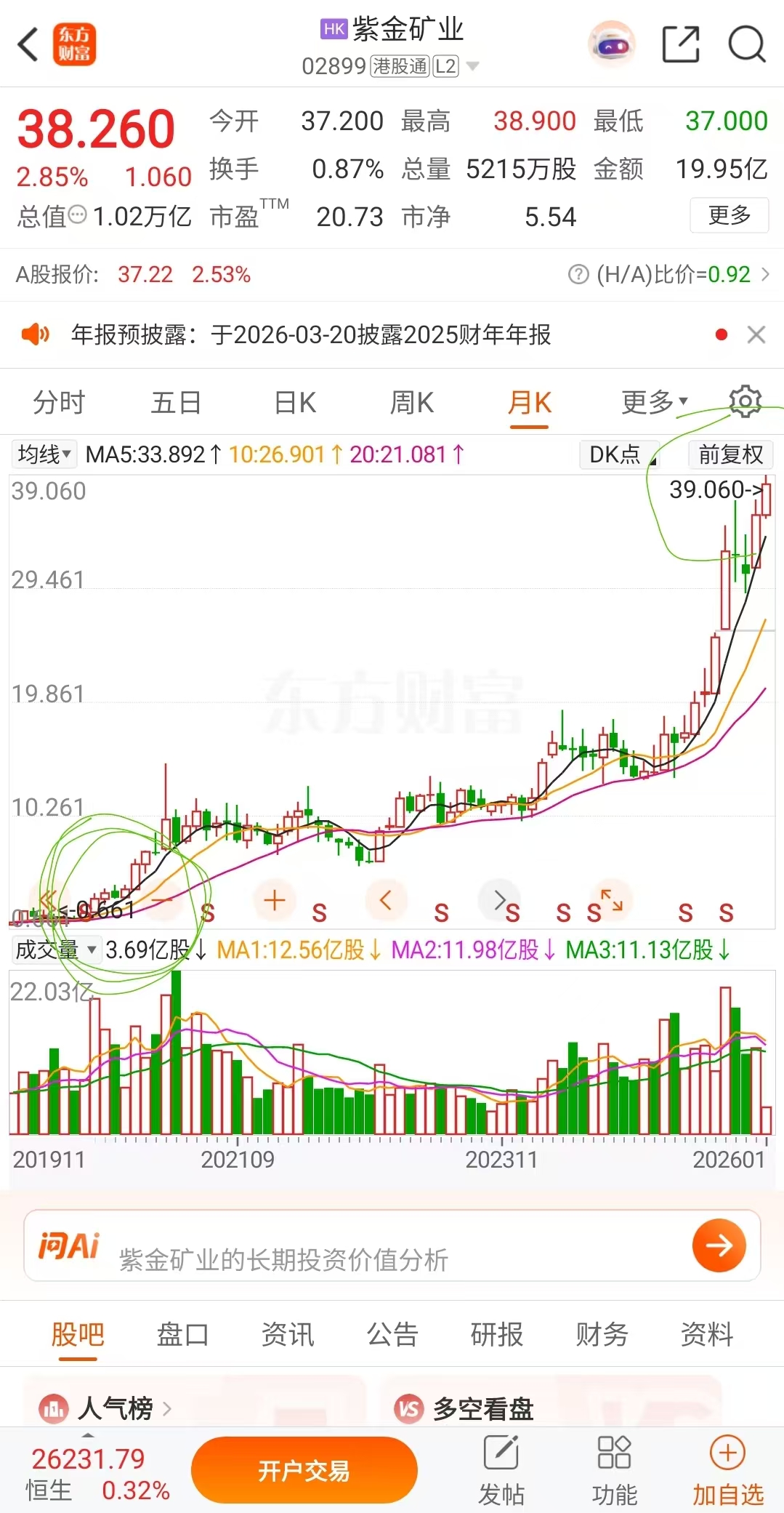Tap the 开户交易 button
This screenshot has height=1513, width=784.
coord(304,1470)
